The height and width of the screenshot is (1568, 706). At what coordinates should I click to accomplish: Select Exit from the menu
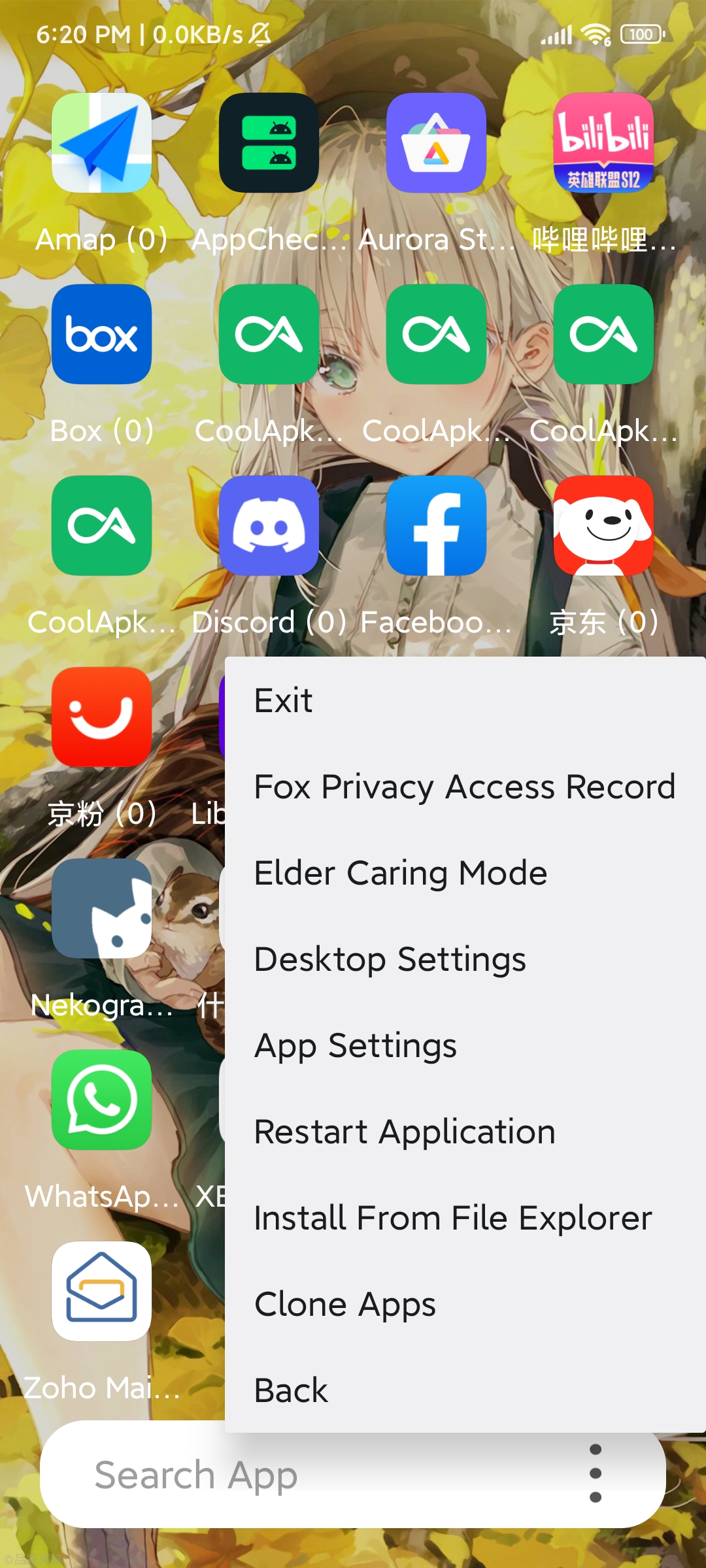coord(284,700)
